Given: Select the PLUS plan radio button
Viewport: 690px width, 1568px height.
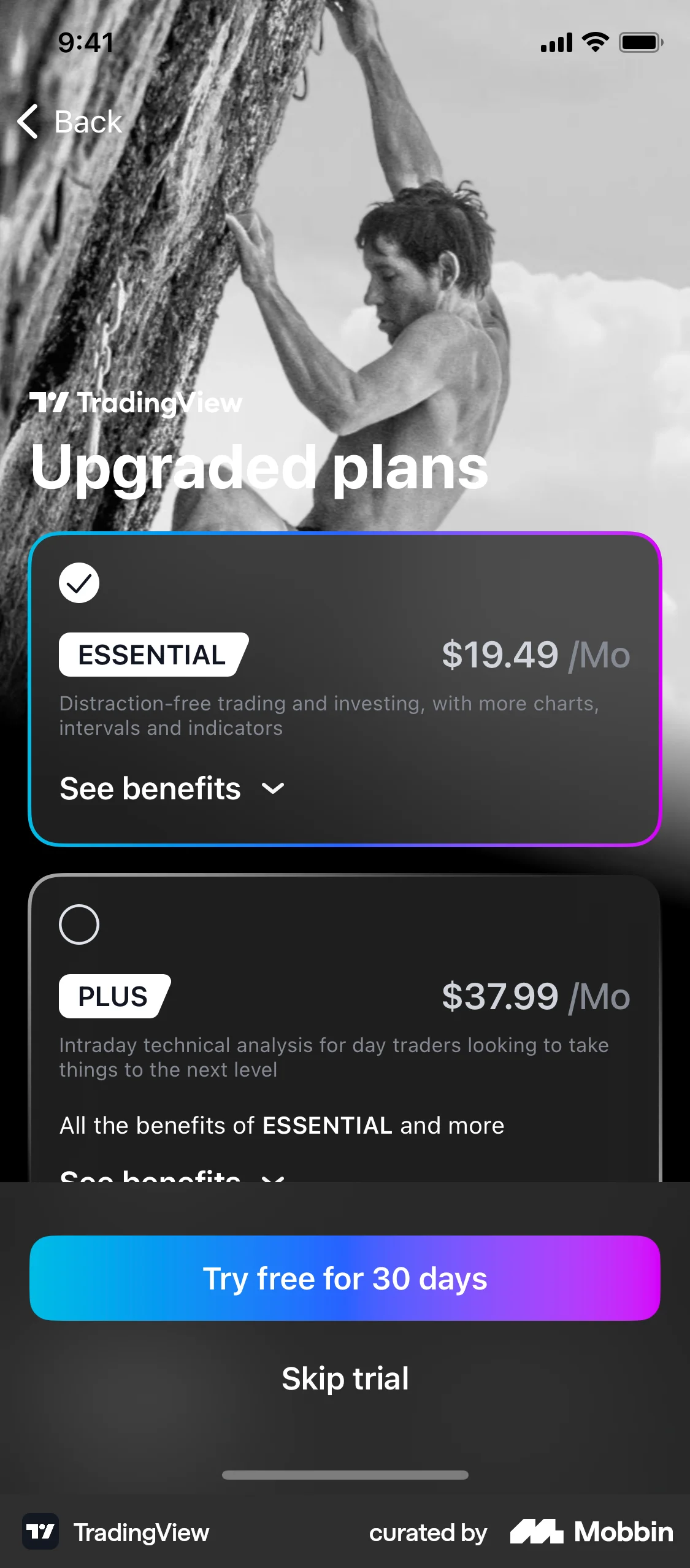Looking at the screenshot, I should [x=79, y=924].
